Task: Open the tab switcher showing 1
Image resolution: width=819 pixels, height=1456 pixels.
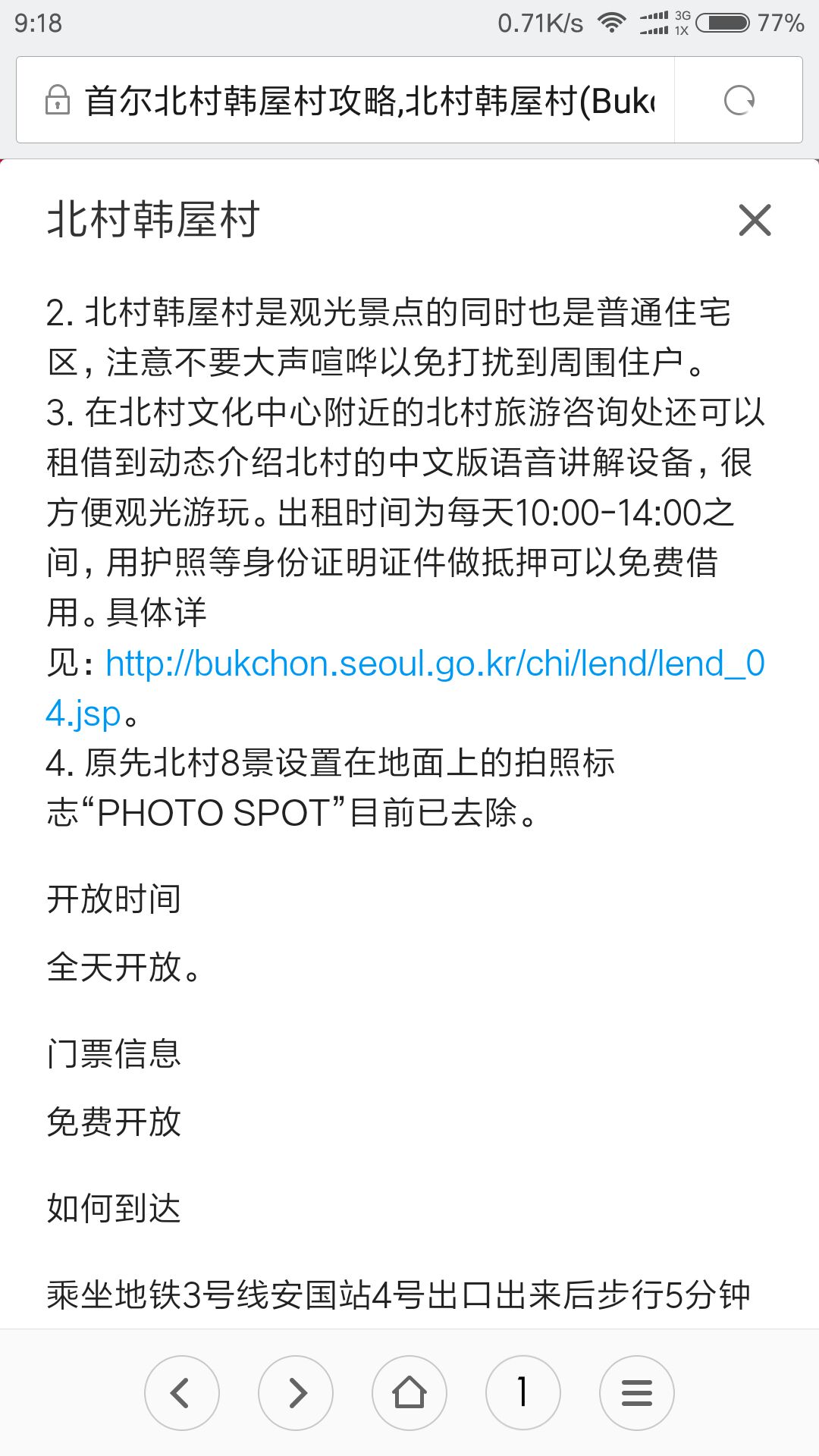Action: [522, 1393]
